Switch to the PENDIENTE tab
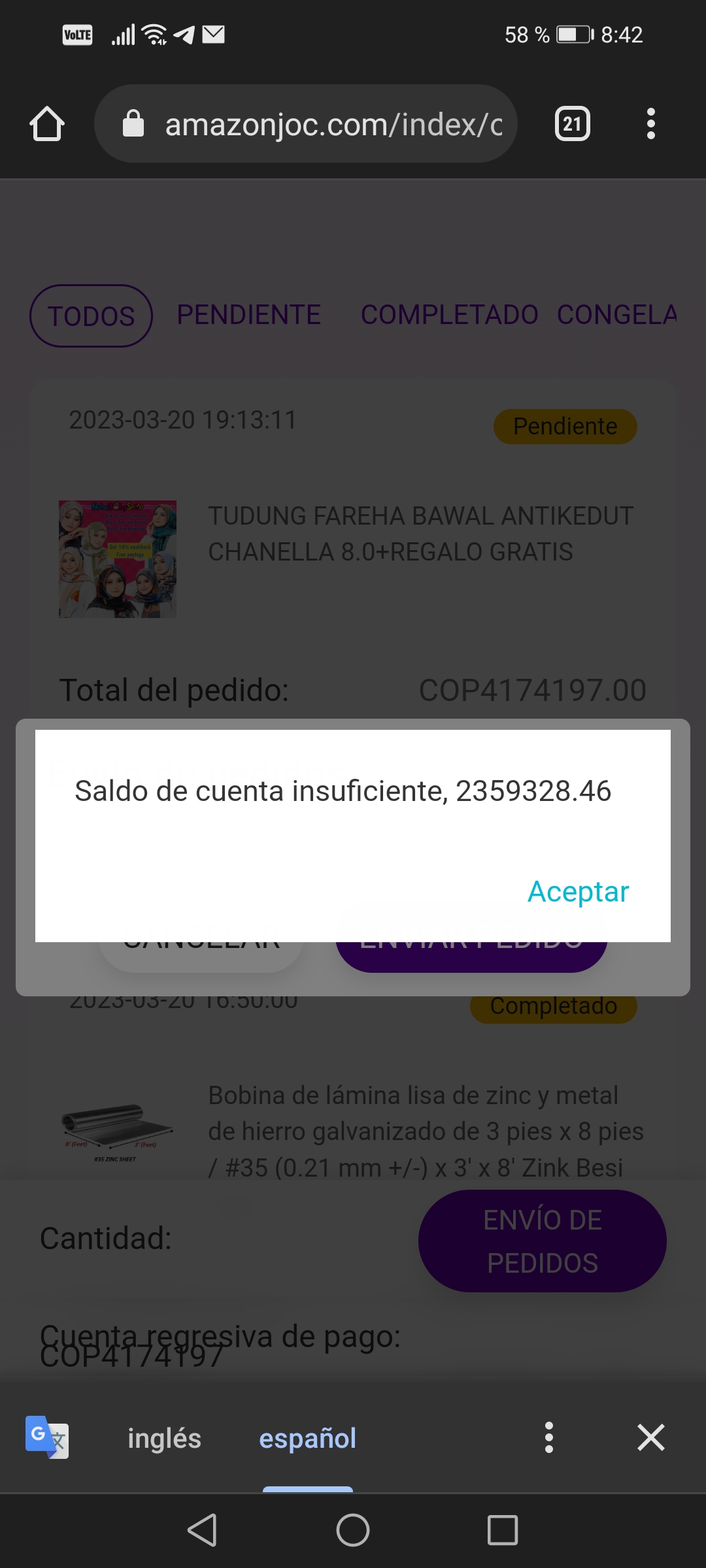The width and height of the screenshot is (706, 1568). [x=248, y=315]
